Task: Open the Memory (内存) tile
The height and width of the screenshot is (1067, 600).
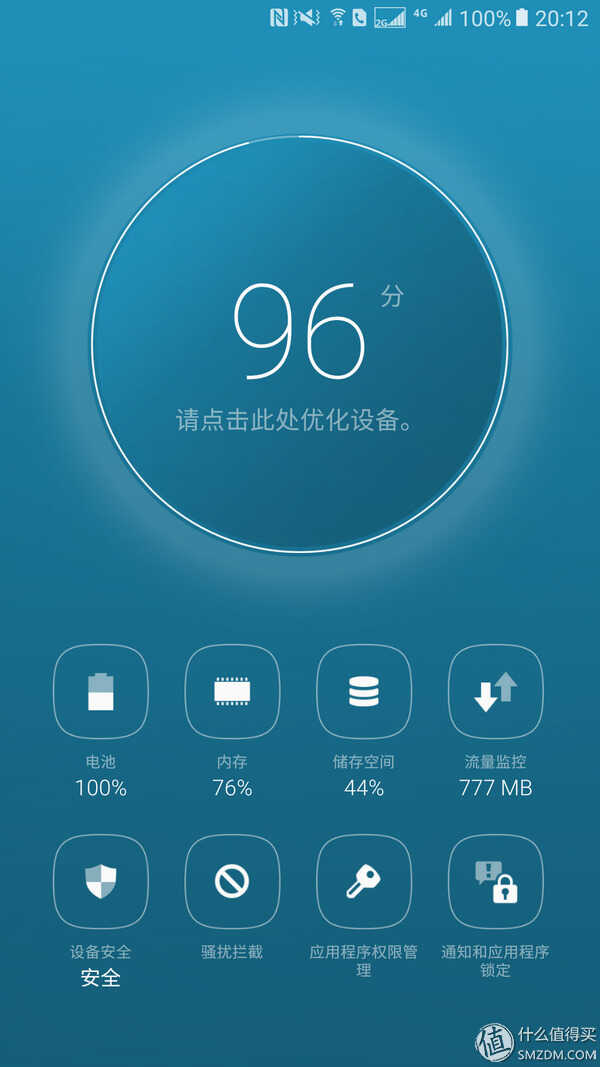Action: point(233,691)
